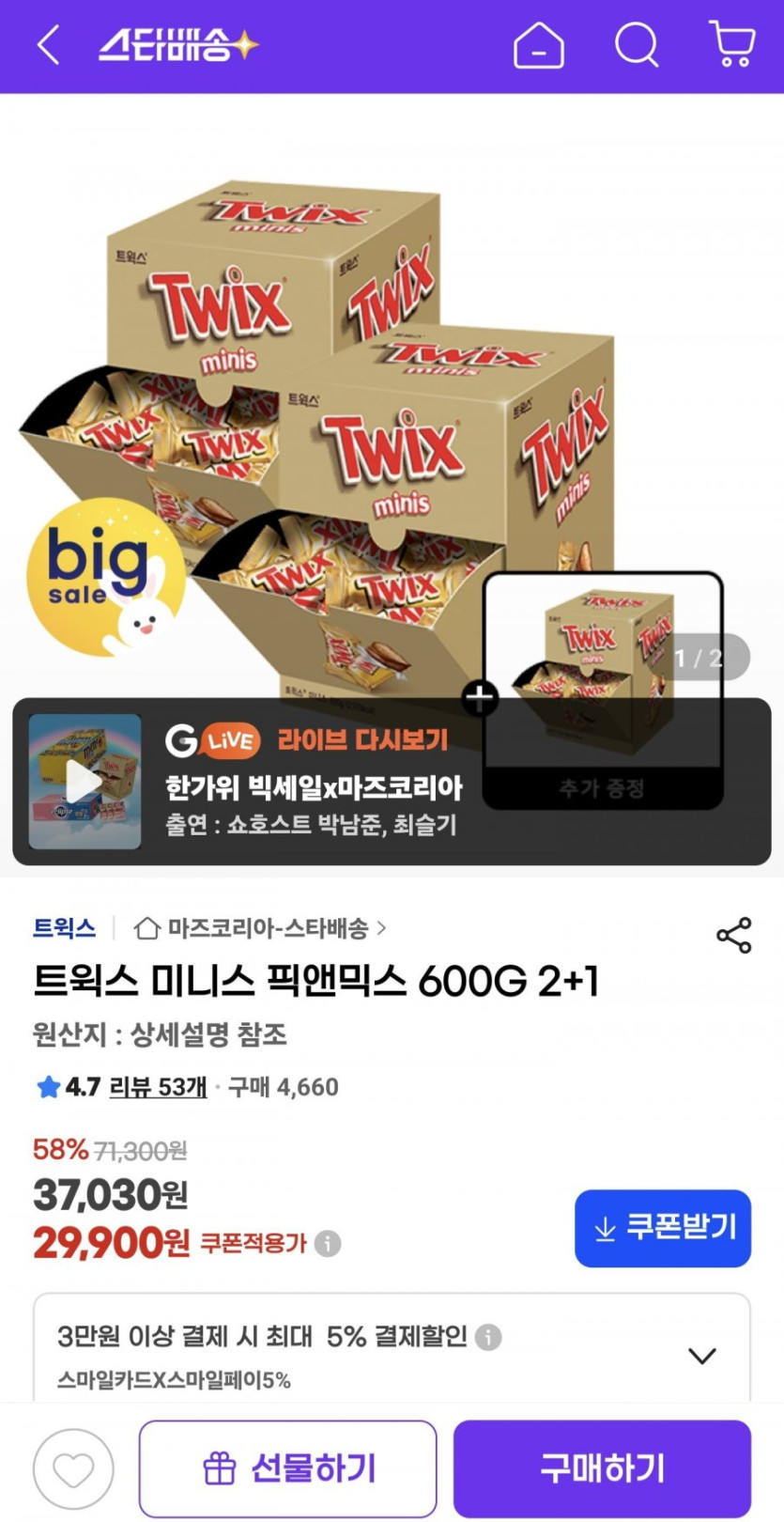
Task: Open the 리뷰 53개 reviews link
Action: 158,1087
